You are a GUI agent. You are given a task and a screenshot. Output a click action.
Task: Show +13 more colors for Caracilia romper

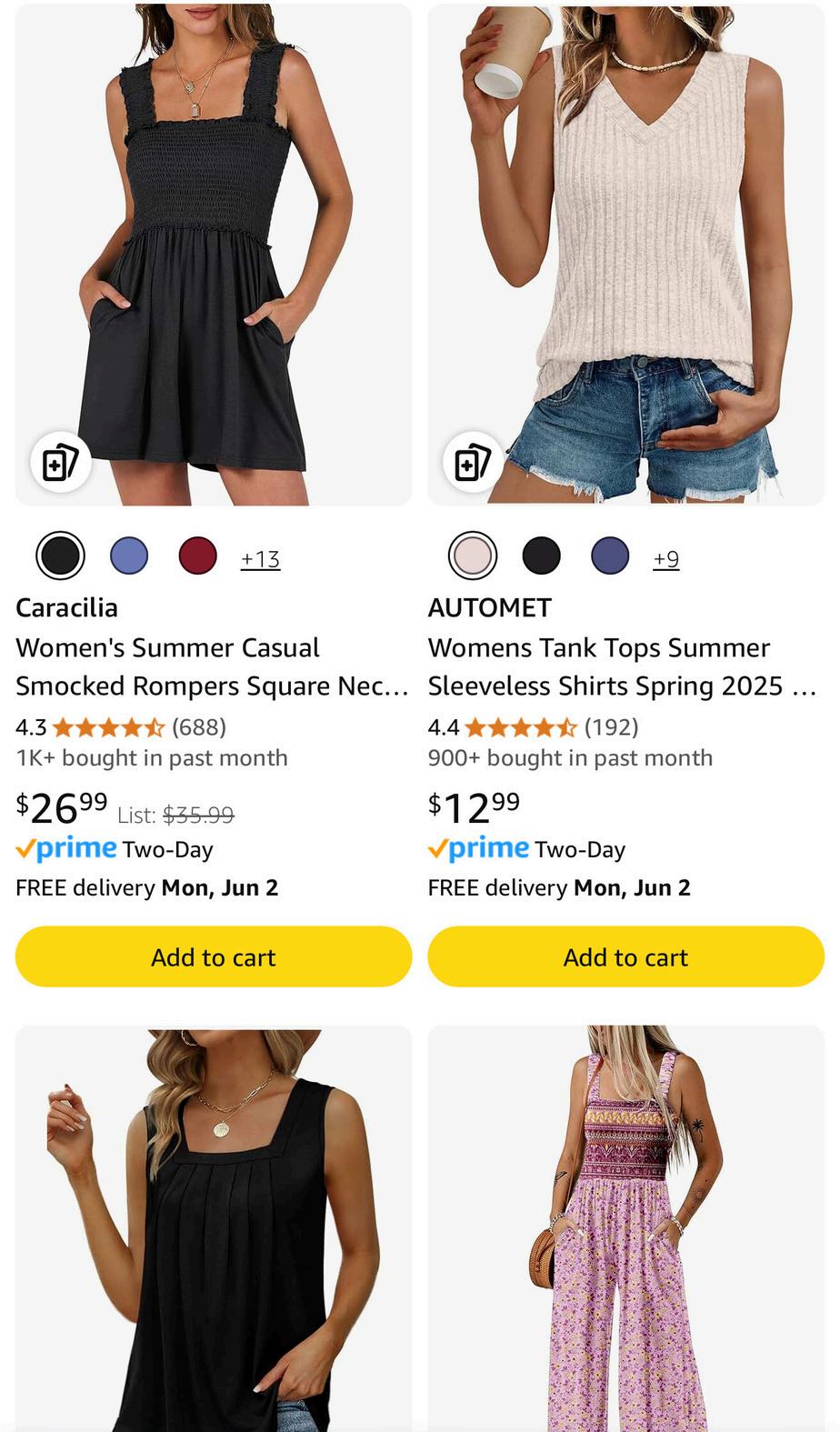point(261,558)
